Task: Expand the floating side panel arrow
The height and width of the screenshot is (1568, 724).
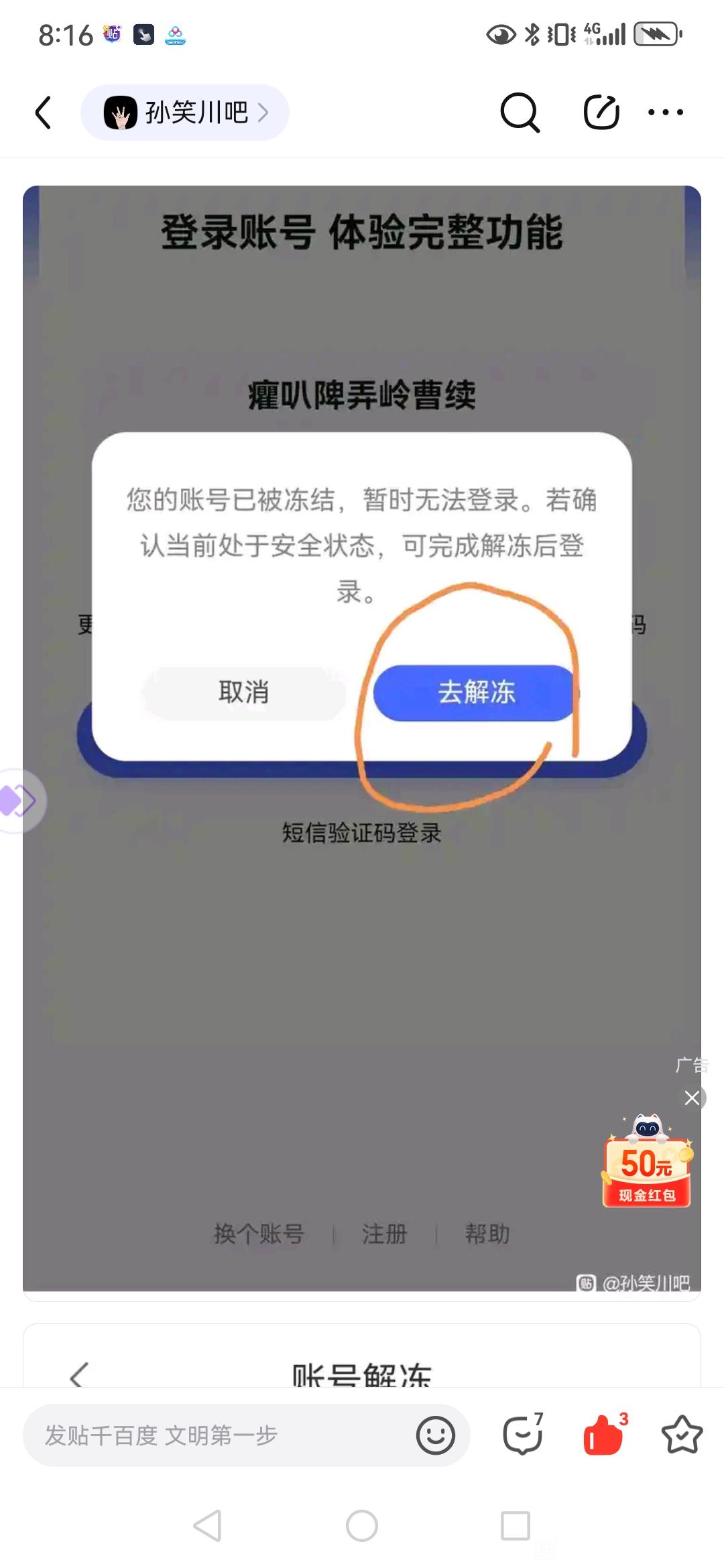Action: [20, 801]
